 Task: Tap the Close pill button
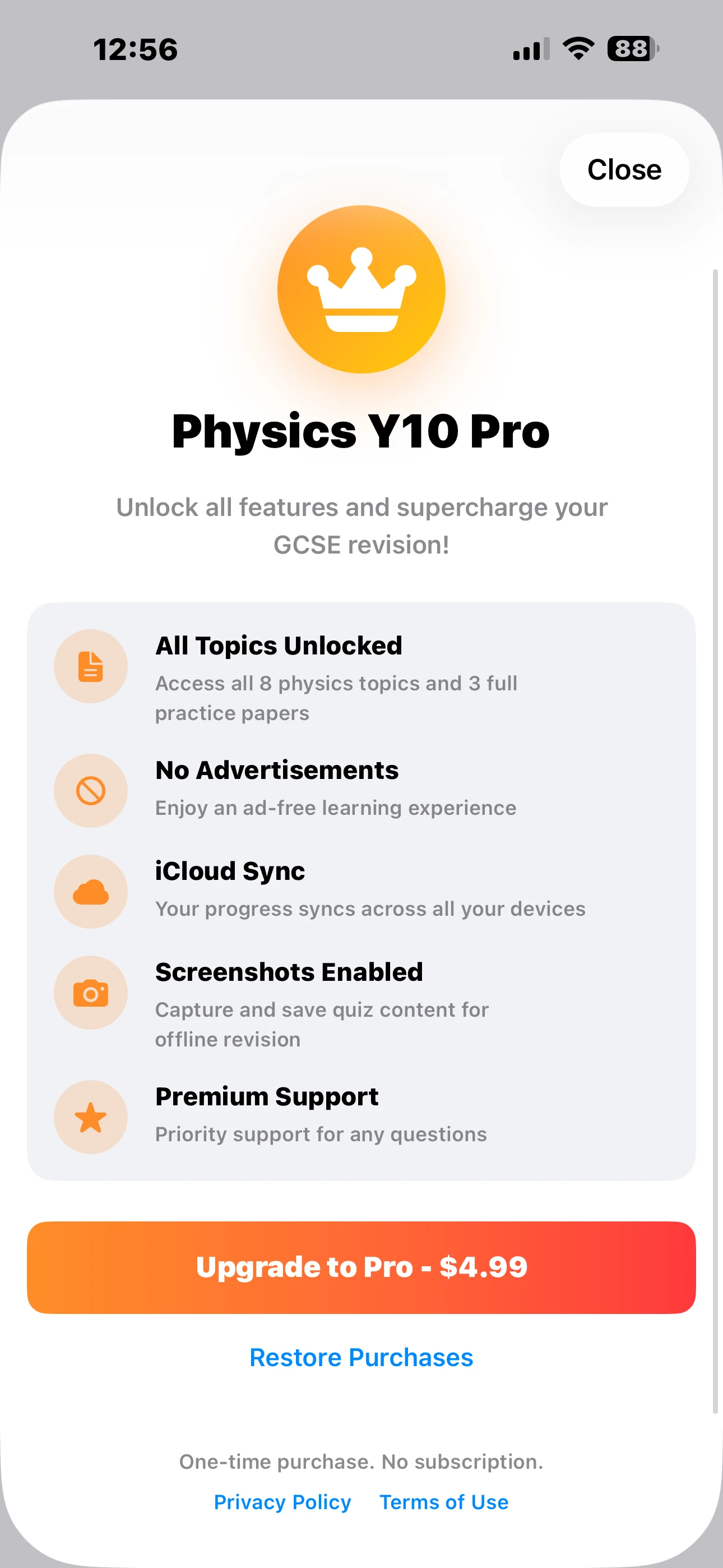pos(624,170)
